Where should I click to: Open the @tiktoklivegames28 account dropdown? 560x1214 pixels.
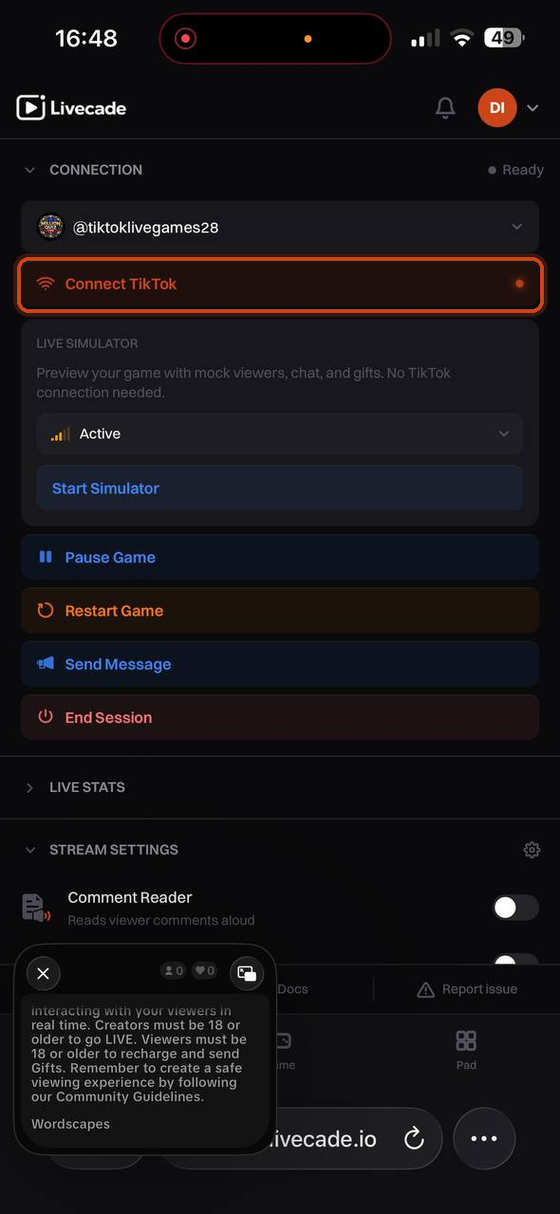[280, 227]
